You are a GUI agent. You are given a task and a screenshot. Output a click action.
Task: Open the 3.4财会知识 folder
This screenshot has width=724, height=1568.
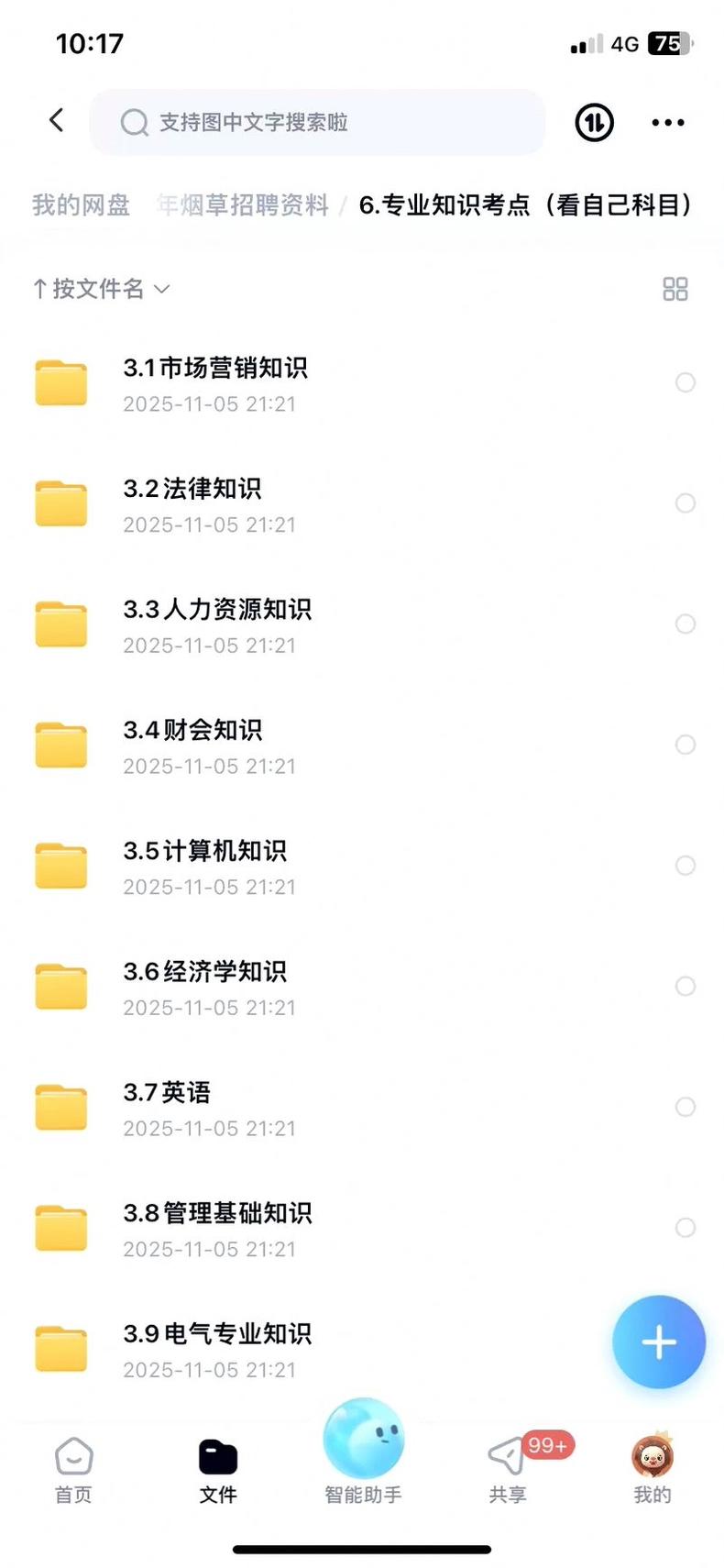(192, 745)
